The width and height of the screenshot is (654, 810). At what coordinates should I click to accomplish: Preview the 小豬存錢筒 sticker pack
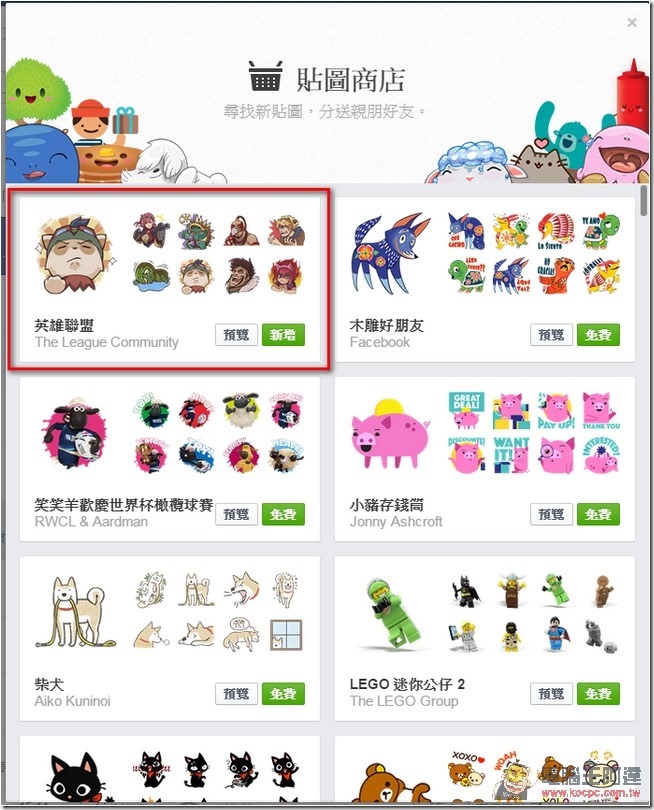click(x=551, y=514)
